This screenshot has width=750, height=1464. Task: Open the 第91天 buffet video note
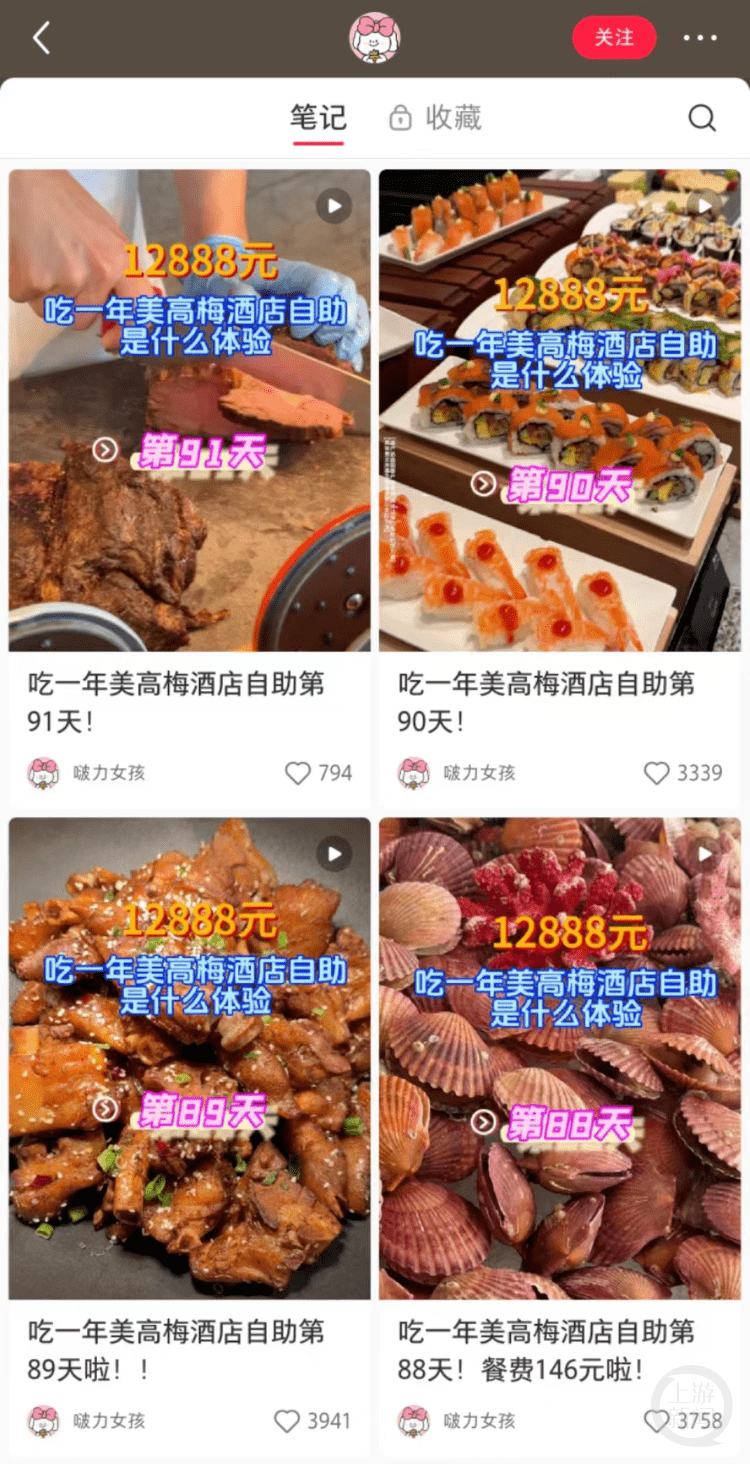(x=190, y=410)
